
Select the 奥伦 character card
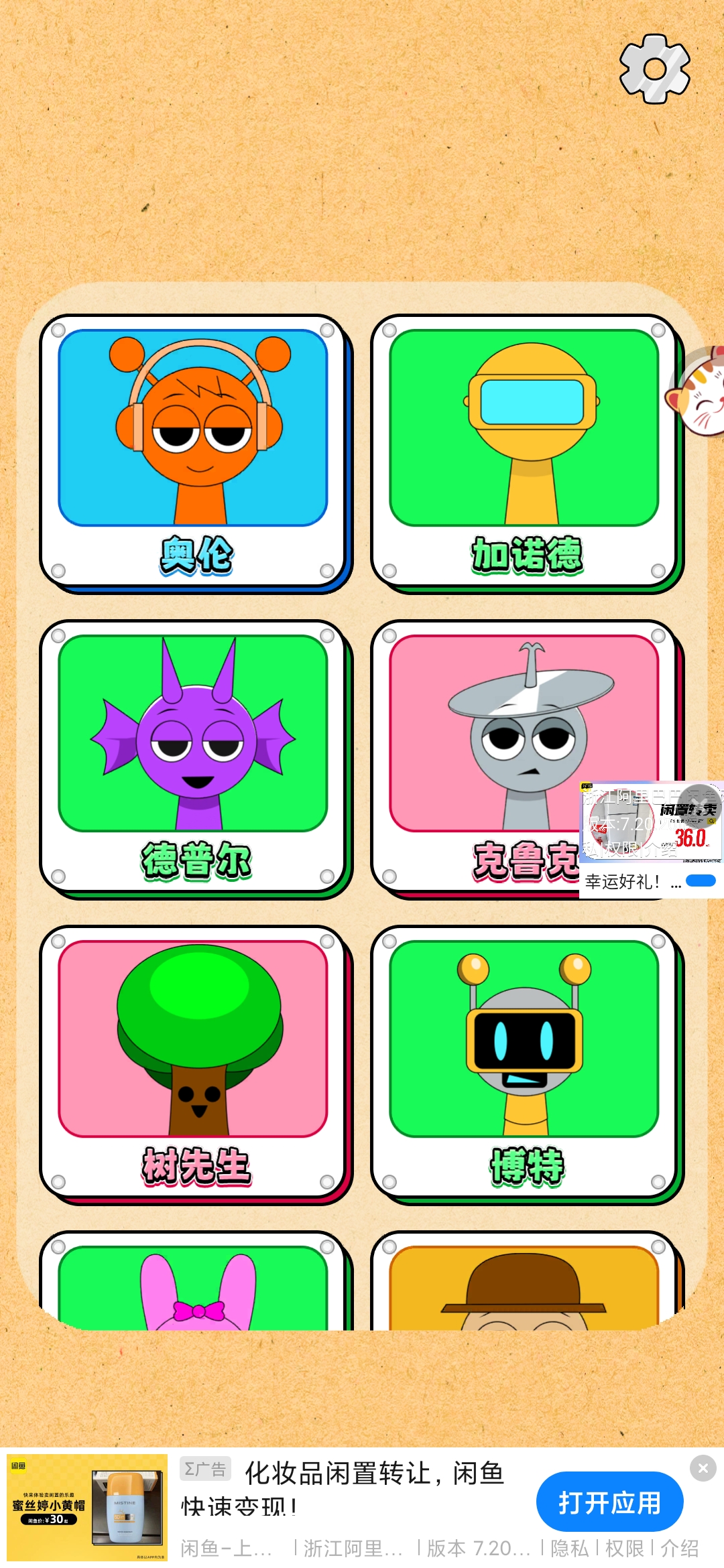pos(193,451)
